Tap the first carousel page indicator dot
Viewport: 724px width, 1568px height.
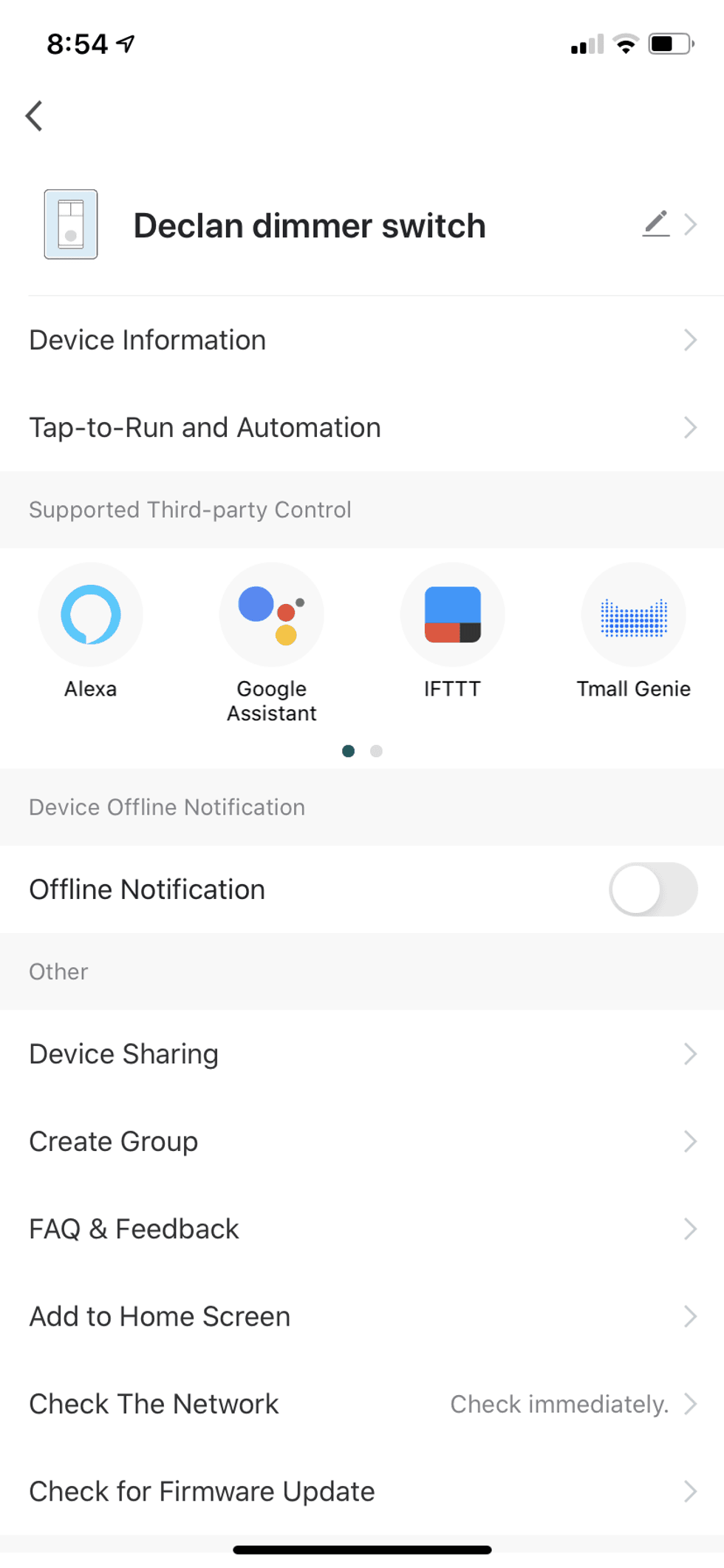pyautogui.click(x=349, y=751)
